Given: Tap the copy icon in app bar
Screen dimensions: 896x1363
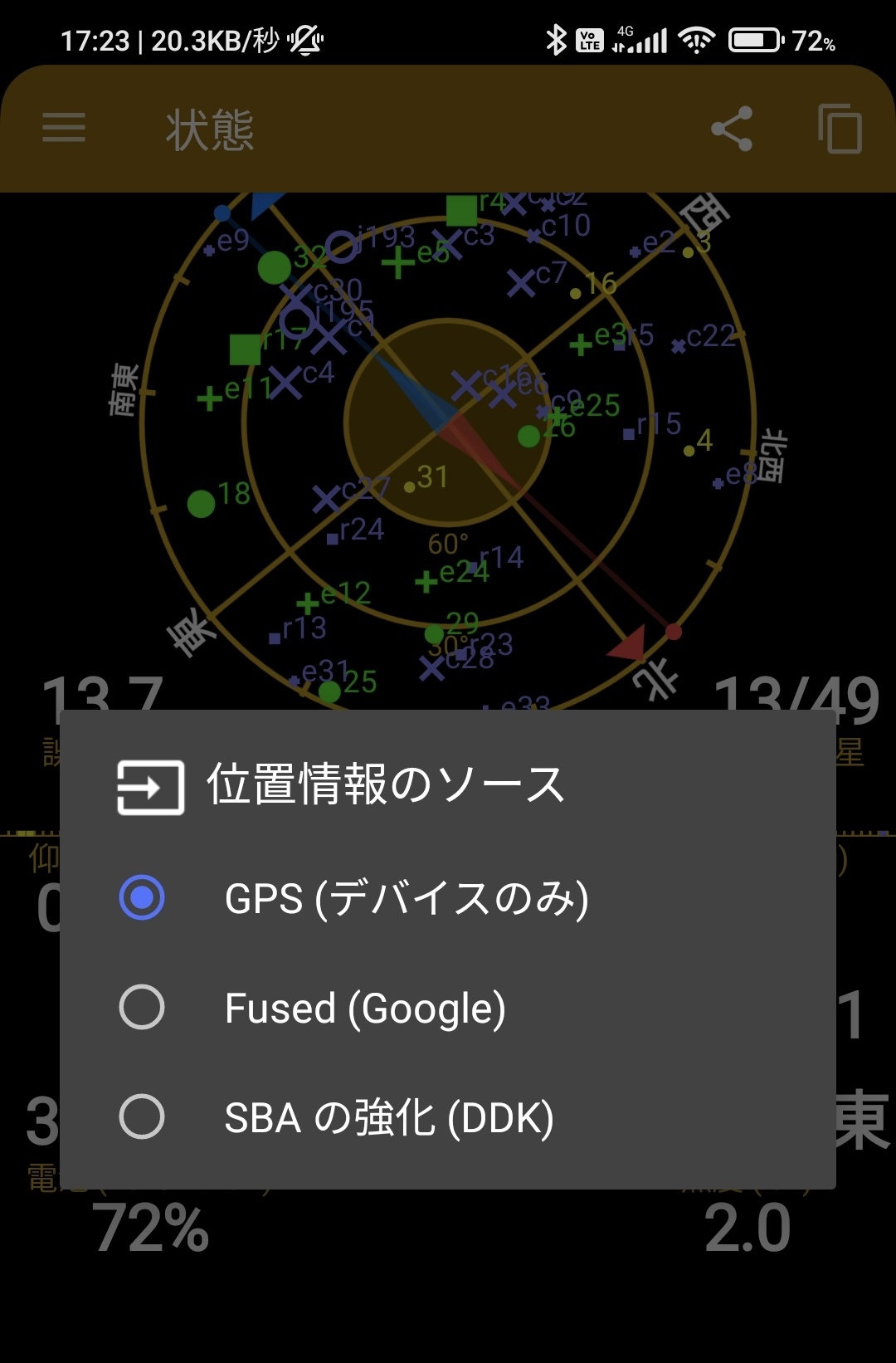Looking at the screenshot, I should [840, 129].
